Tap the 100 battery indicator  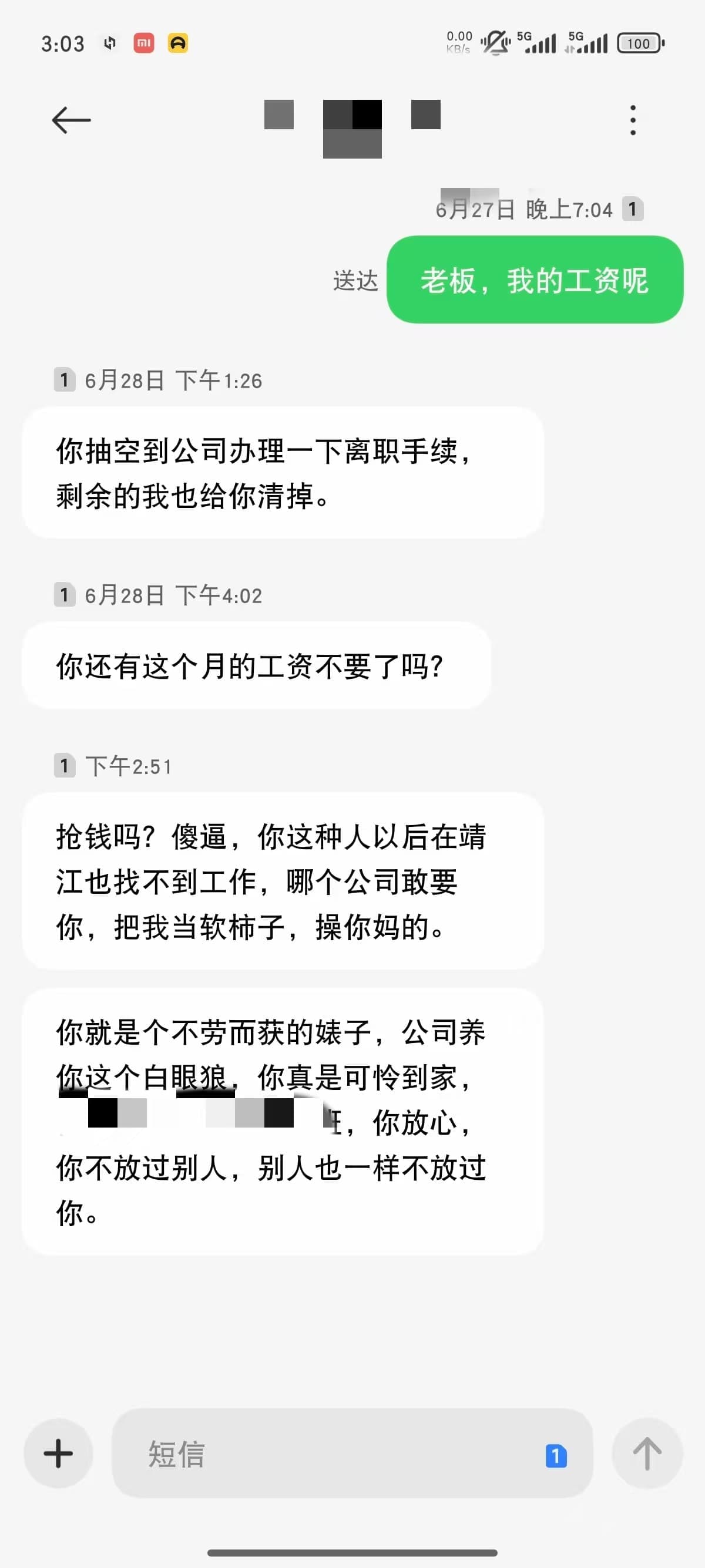coord(638,43)
